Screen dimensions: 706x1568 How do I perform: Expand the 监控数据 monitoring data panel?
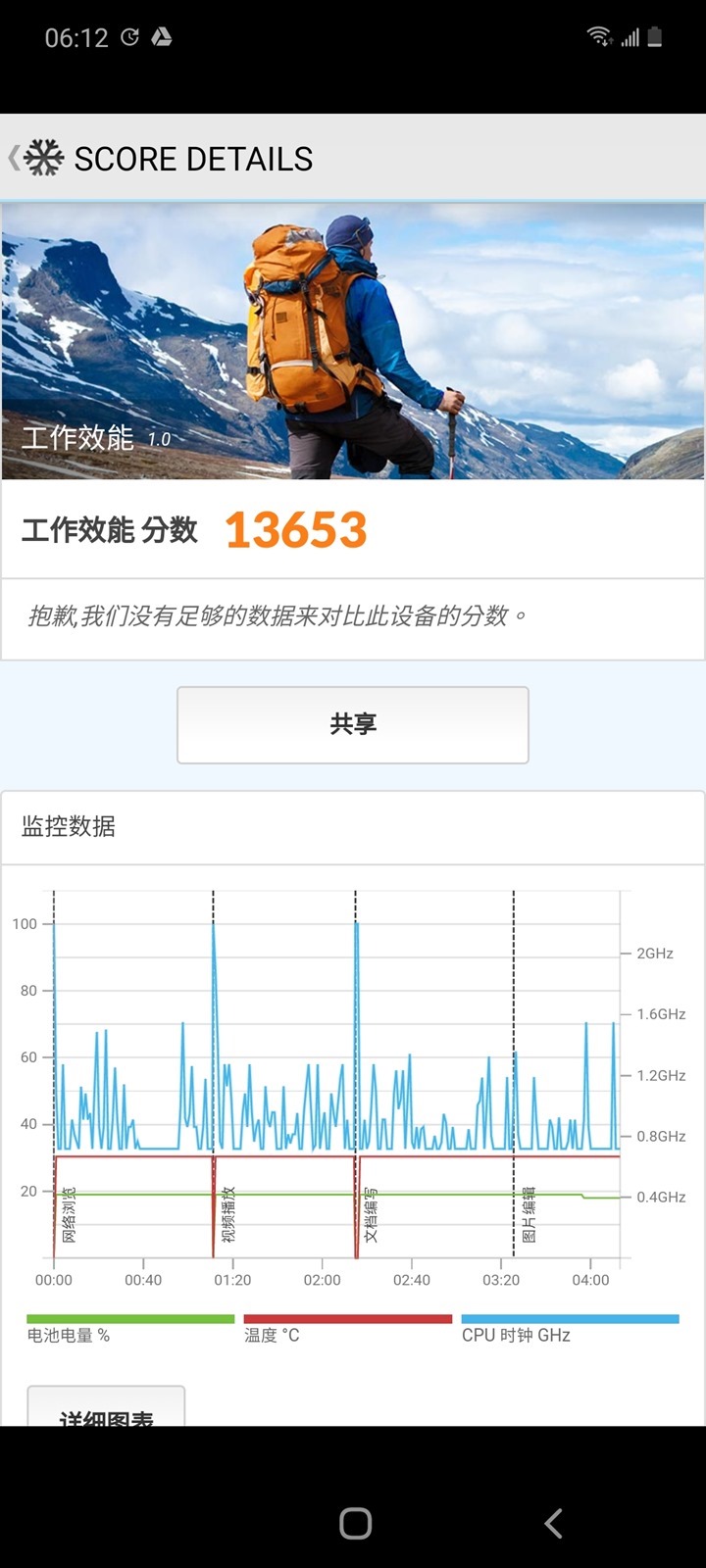(x=66, y=826)
